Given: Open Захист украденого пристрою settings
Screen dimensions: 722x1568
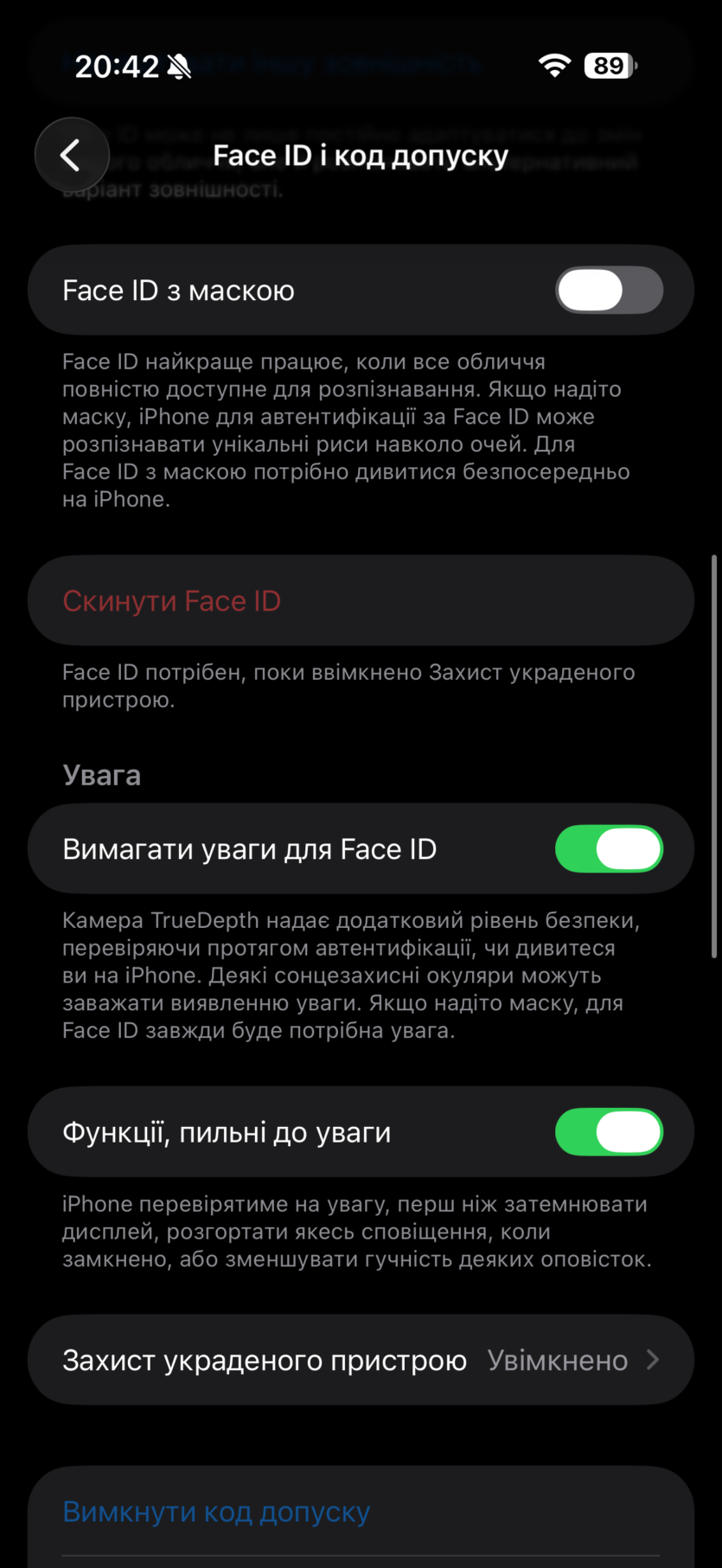Looking at the screenshot, I should coord(361,1360).
